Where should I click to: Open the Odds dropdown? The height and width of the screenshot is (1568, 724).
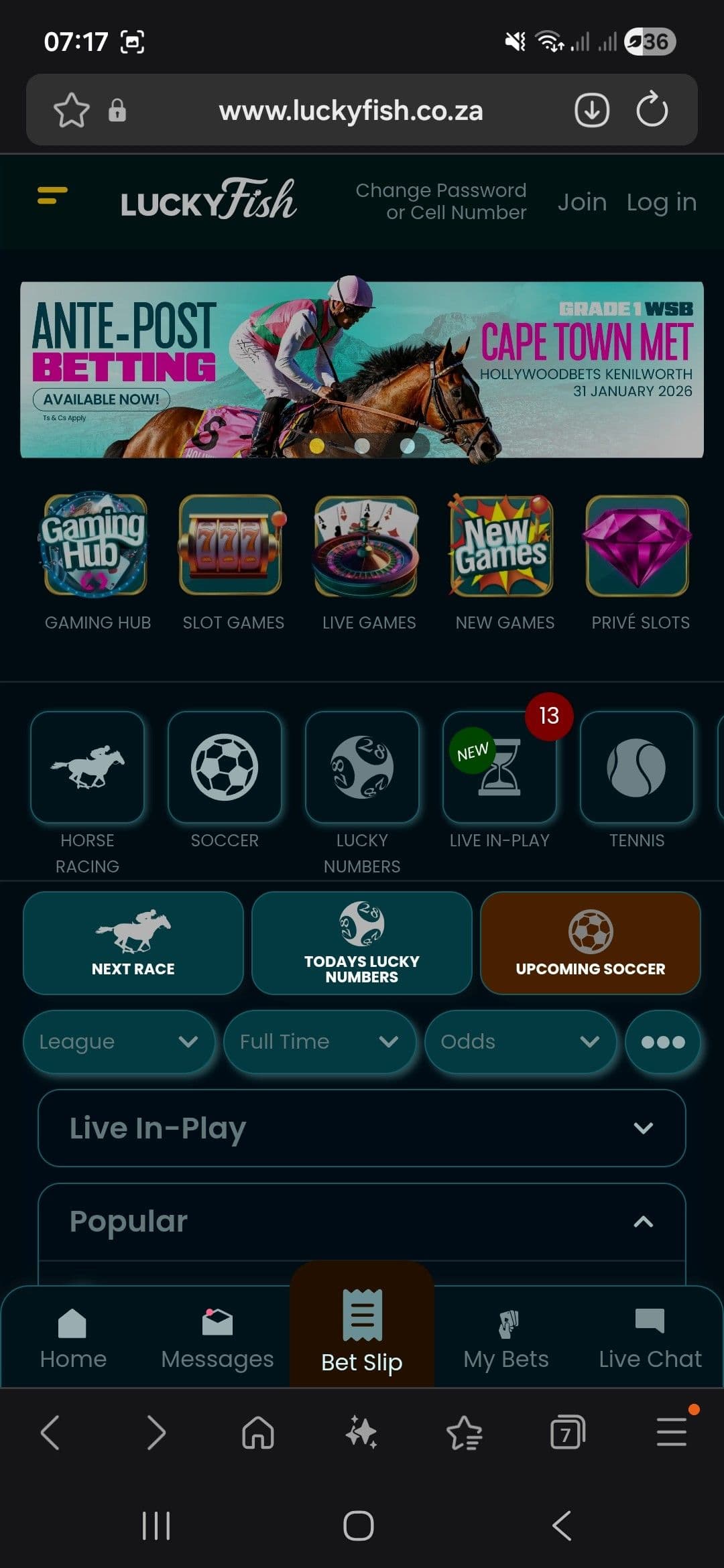520,1041
